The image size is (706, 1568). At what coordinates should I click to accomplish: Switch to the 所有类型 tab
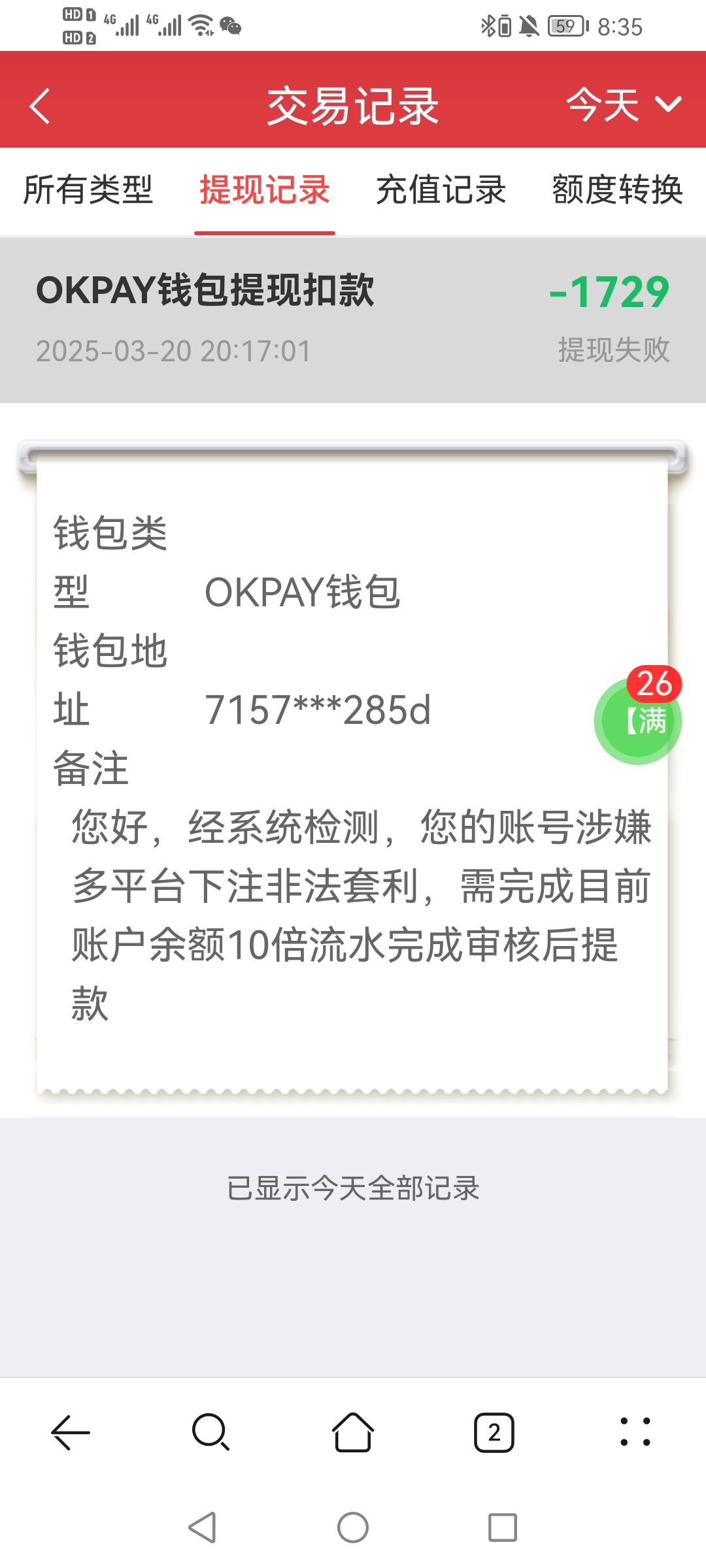point(88,190)
